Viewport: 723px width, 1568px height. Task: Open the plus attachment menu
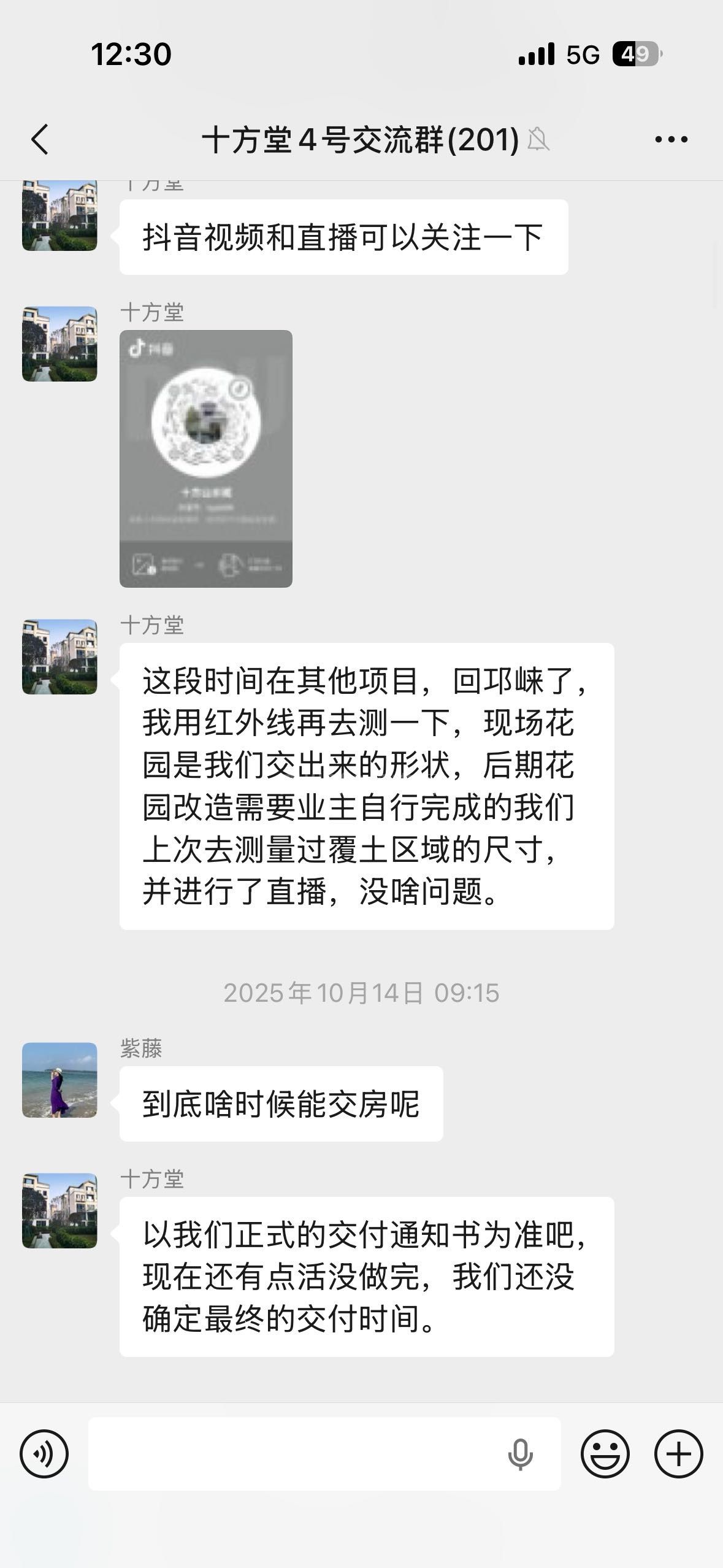click(678, 1454)
